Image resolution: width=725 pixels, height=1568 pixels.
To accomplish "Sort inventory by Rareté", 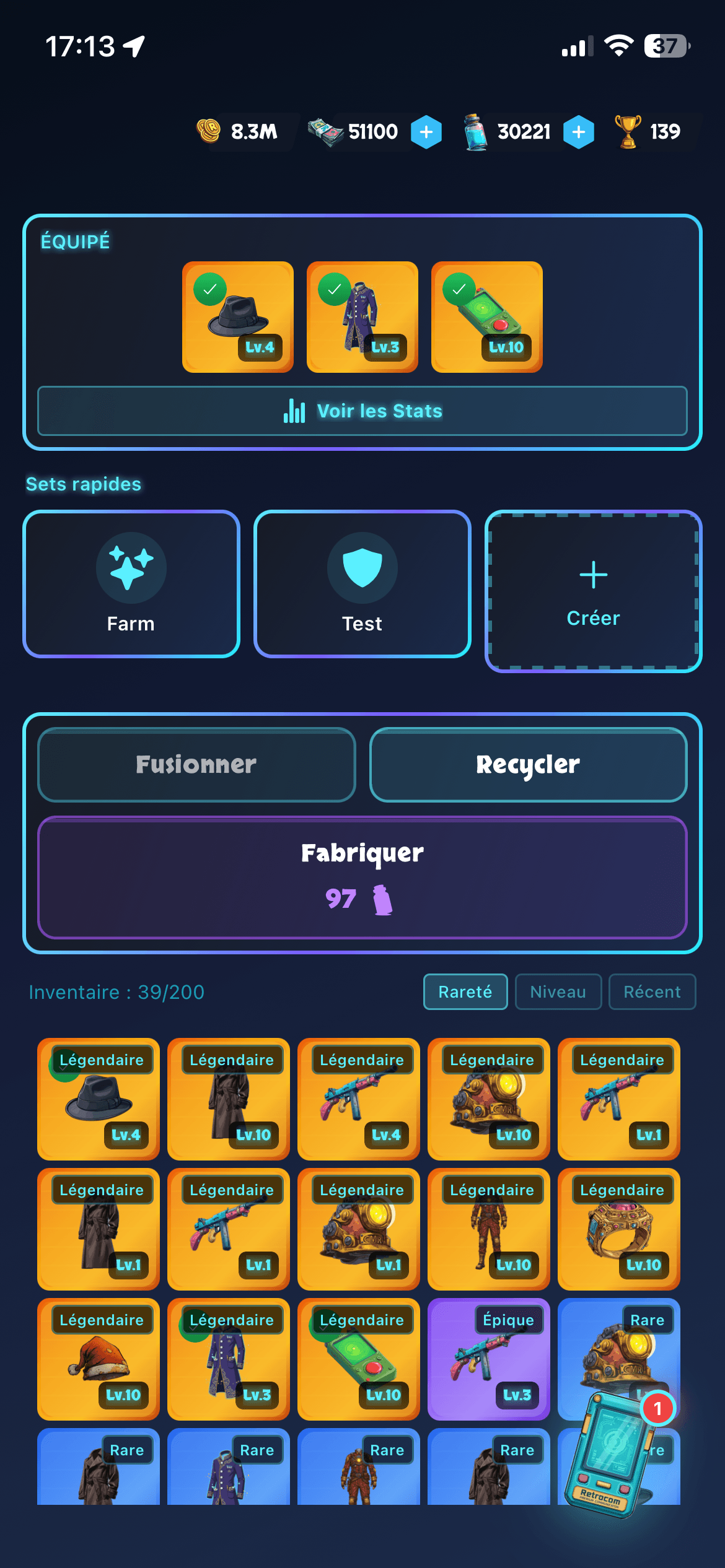I will (465, 992).
